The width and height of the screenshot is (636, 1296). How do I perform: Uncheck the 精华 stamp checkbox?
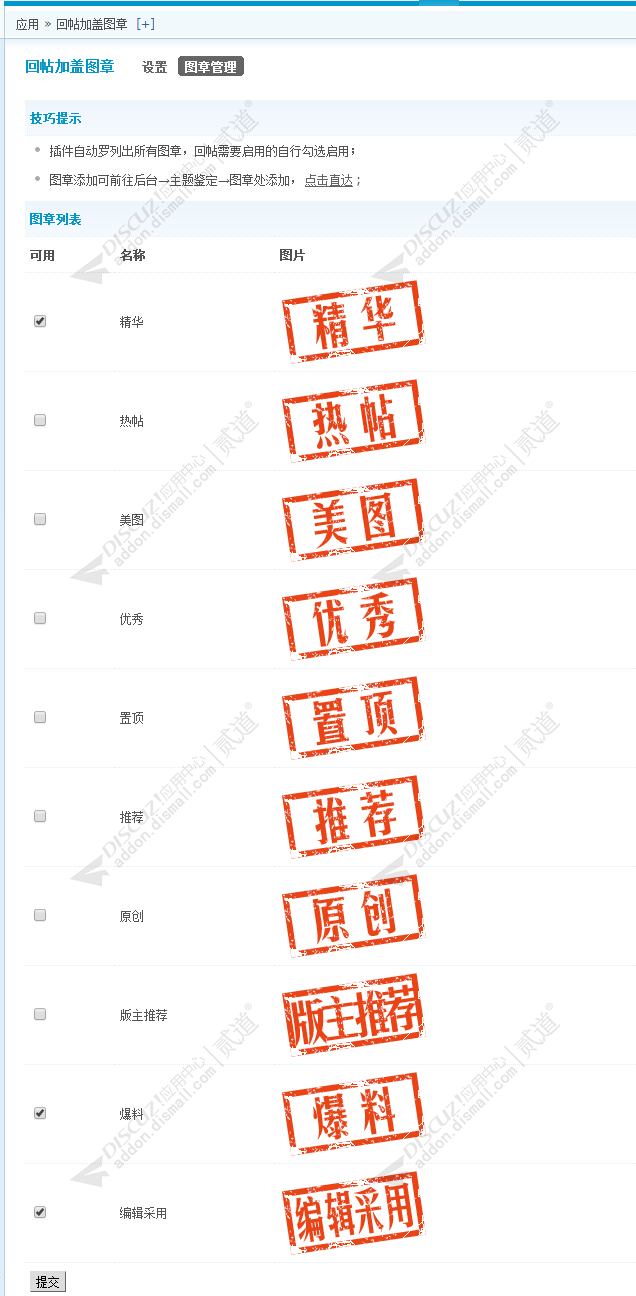(x=40, y=321)
